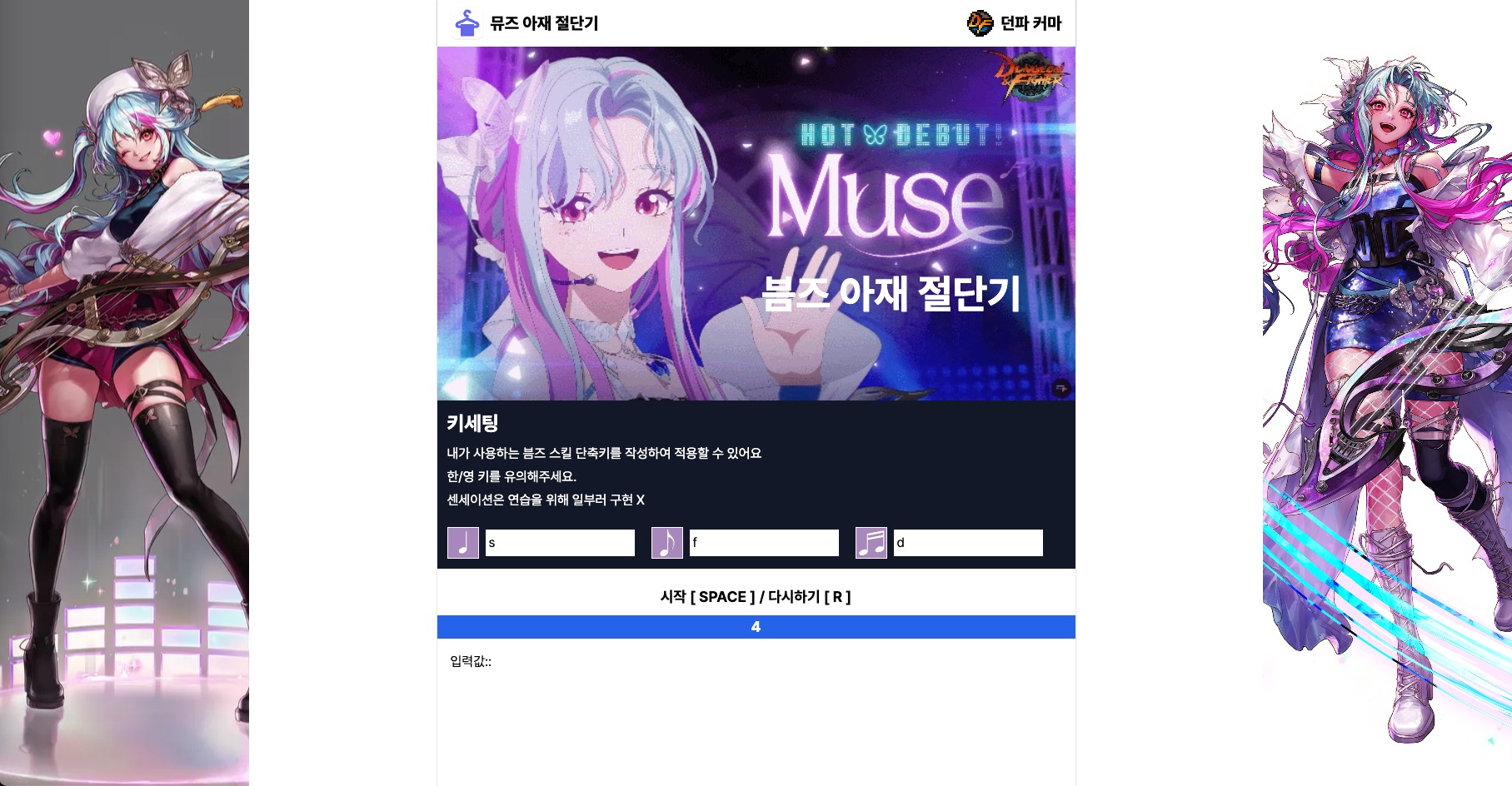Open the 던파 커마 link

point(1015,23)
